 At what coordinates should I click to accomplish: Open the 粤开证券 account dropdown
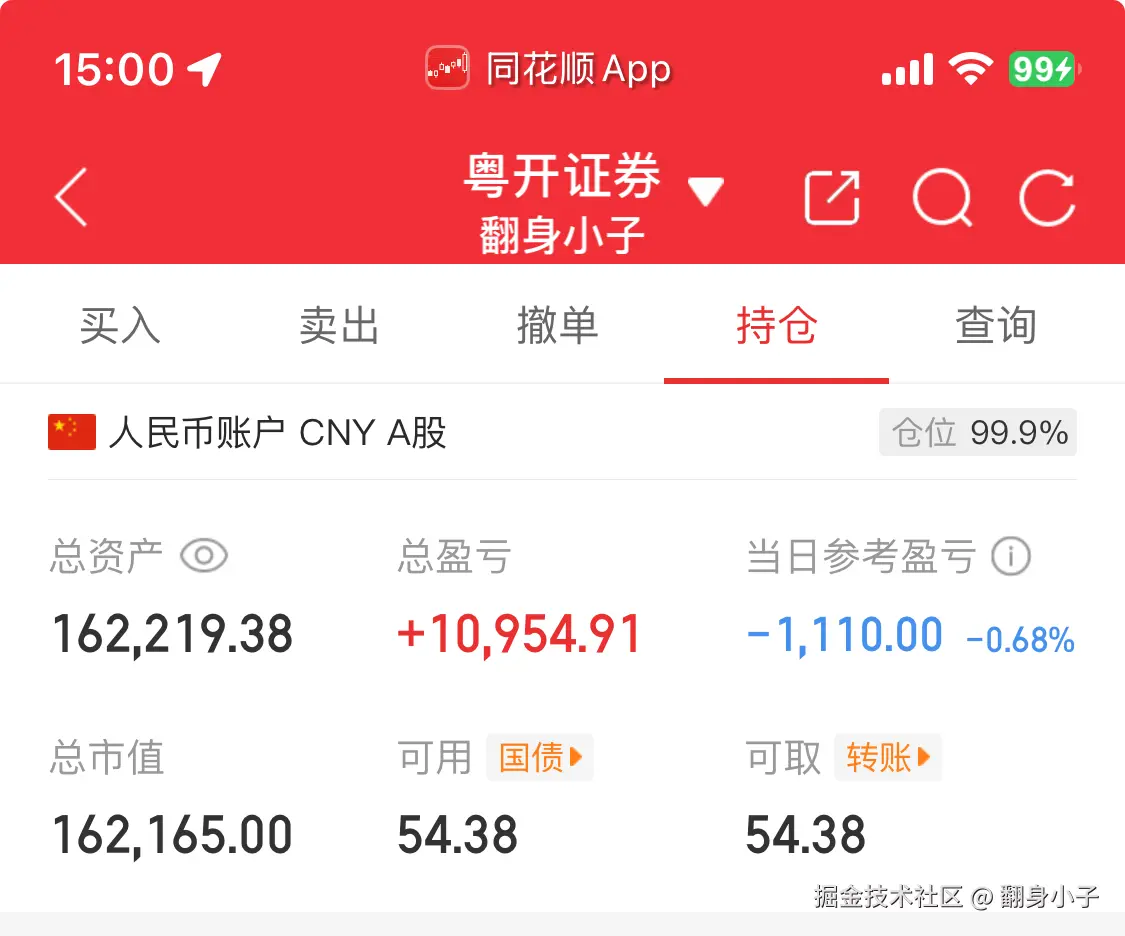(x=705, y=191)
